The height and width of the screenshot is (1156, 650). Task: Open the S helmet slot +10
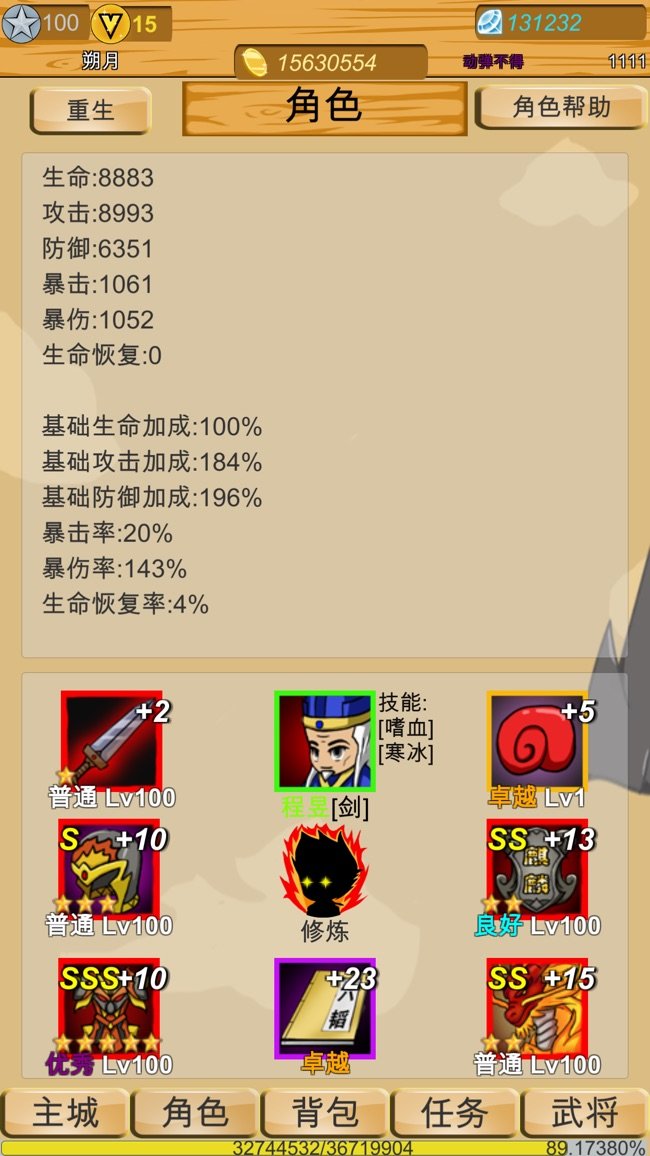pos(110,868)
